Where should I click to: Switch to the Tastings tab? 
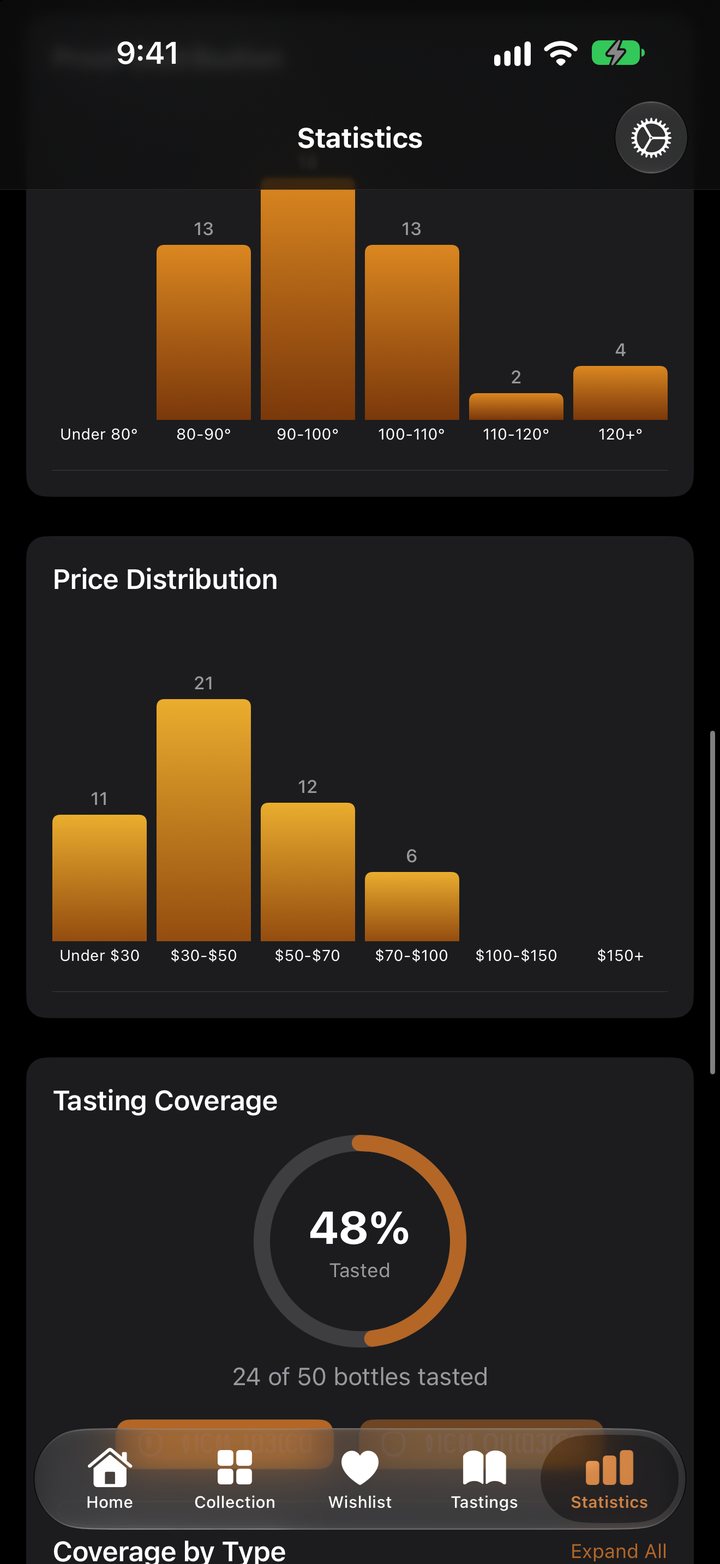(x=484, y=1480)
